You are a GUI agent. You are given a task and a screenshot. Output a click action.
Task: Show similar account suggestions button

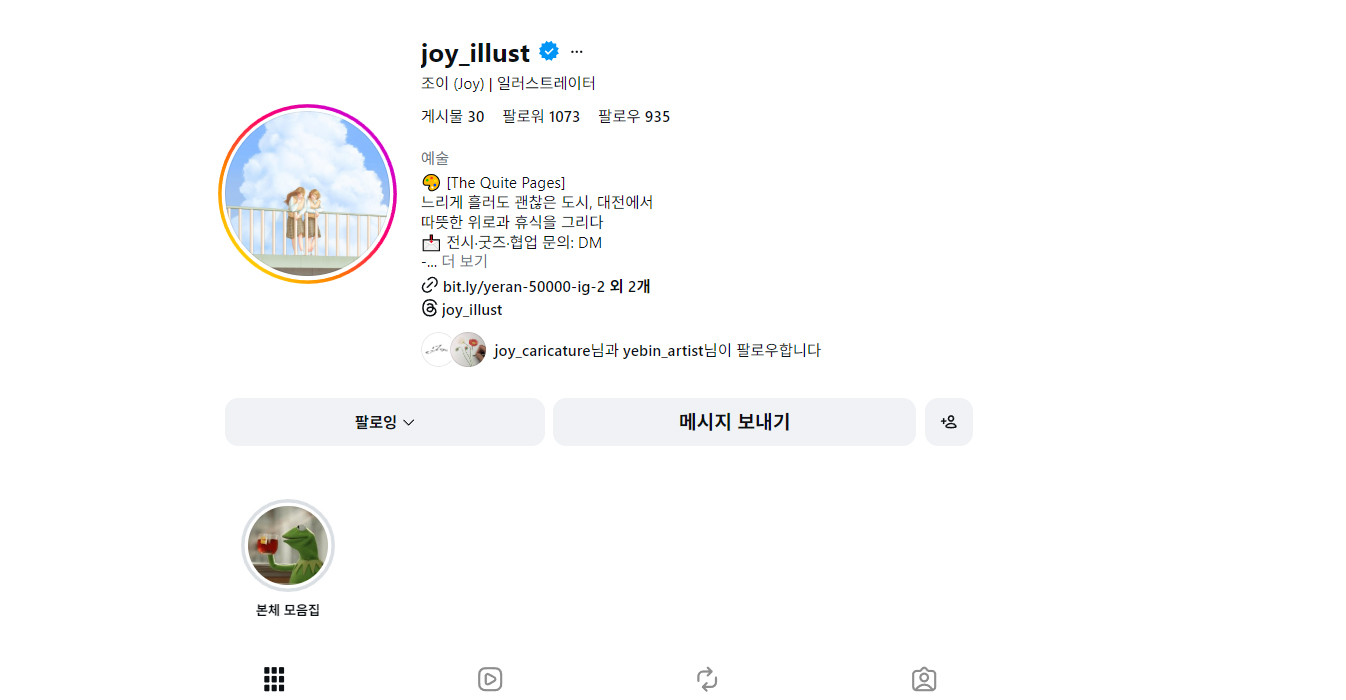pyautogui.click(x=948, y=422)
